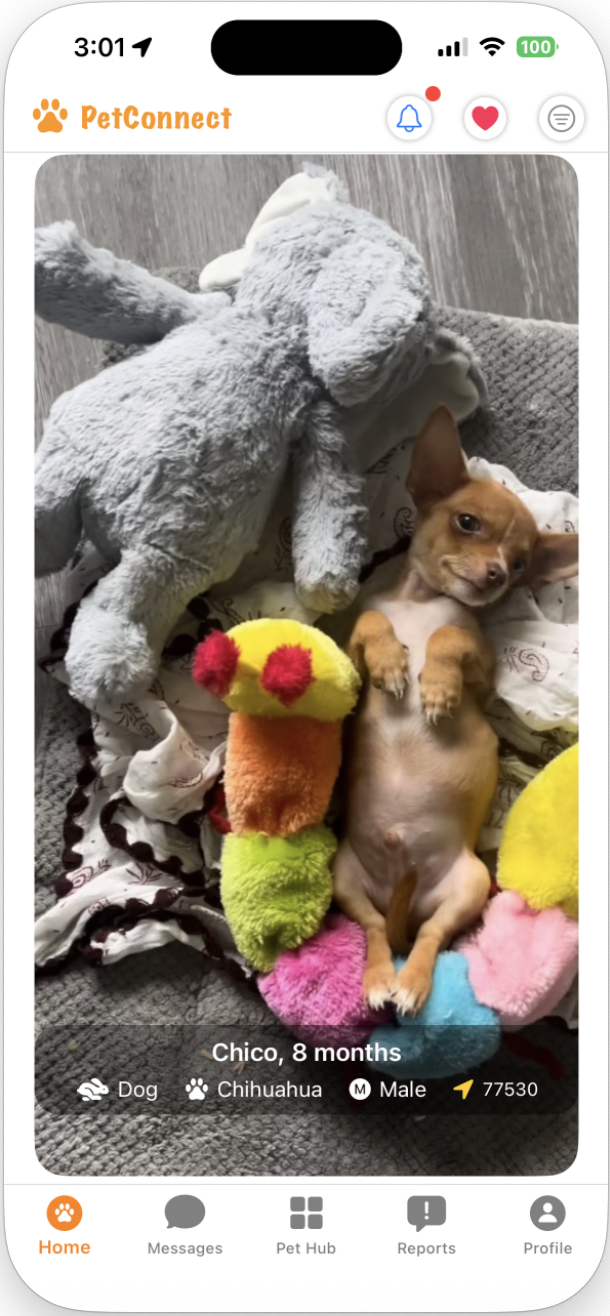Image resolution: width=610 pixels, height=1316 pixels.
Task: Switch to the Home tab
Action: coord(65,1226)
